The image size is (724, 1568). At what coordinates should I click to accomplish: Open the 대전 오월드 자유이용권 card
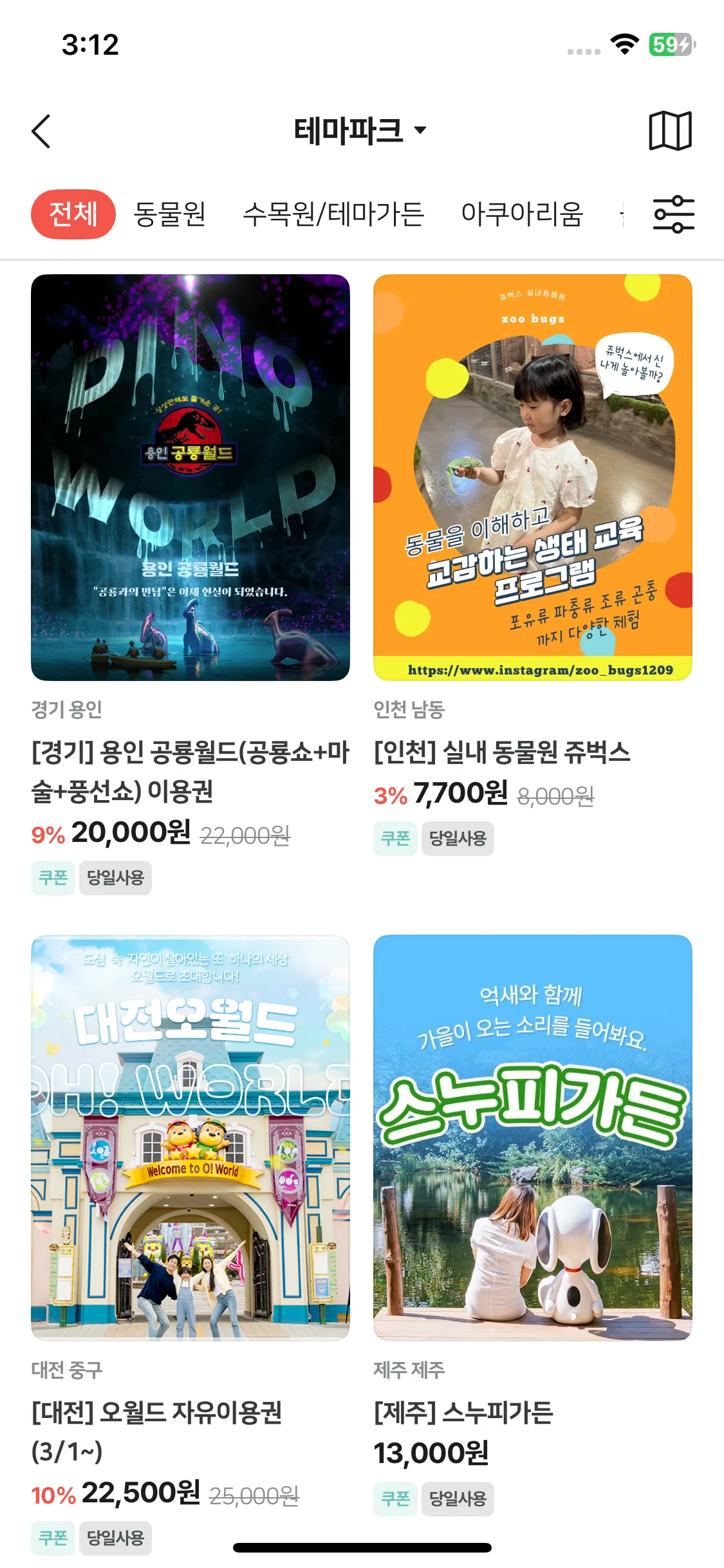(x=190, y=1138)
